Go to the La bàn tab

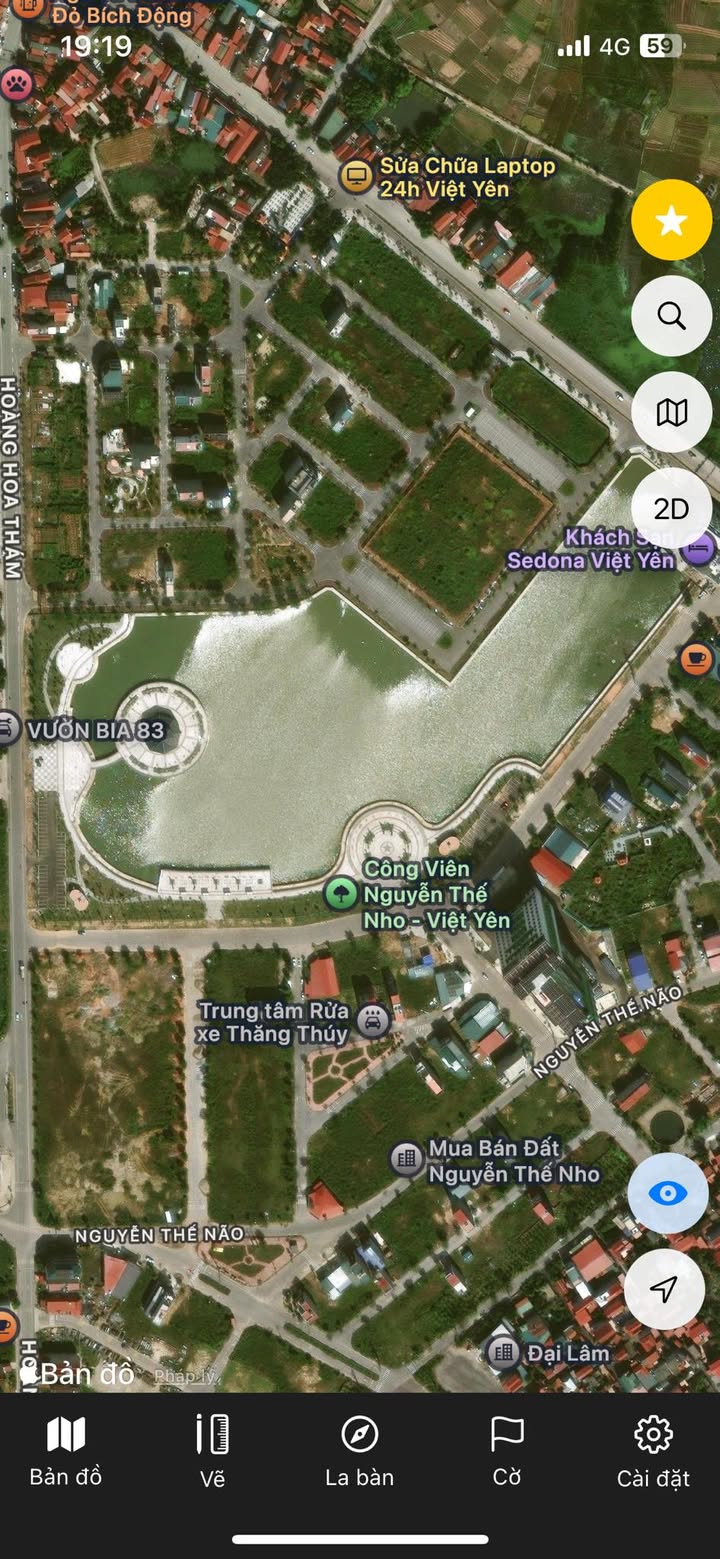(x=359, y=1451)
